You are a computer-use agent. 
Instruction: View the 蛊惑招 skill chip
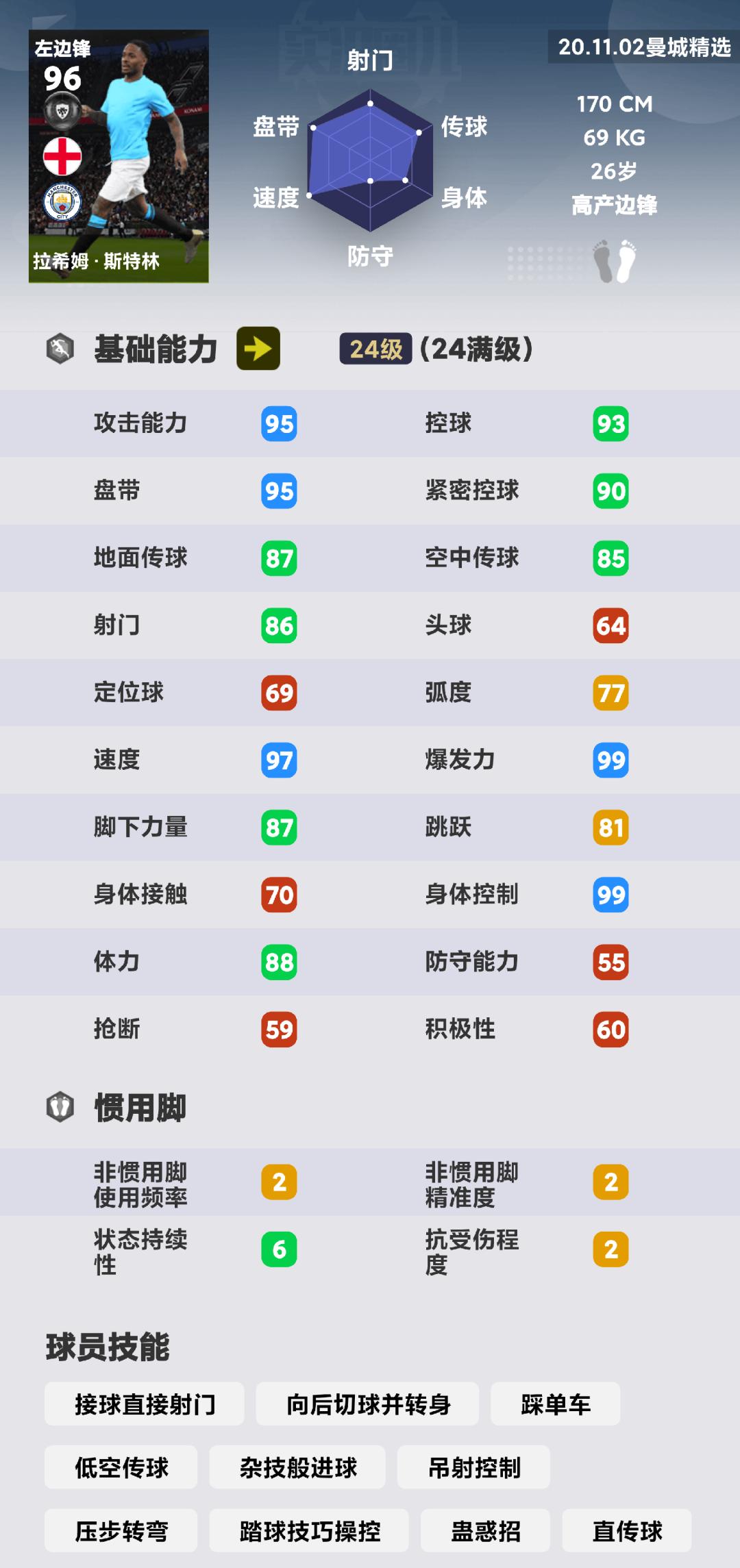coord(485,1531)
